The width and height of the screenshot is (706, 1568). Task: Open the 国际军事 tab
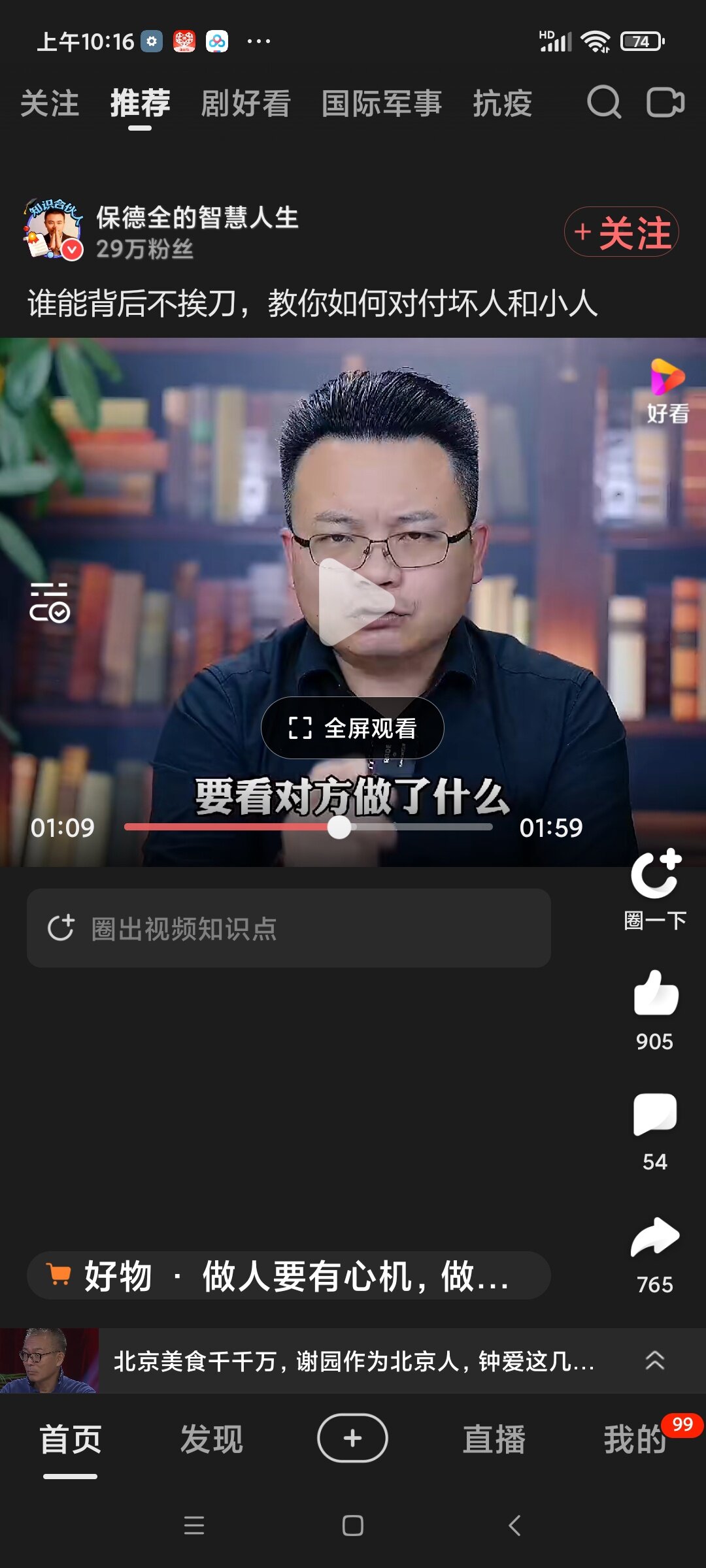tap(382, 104)
